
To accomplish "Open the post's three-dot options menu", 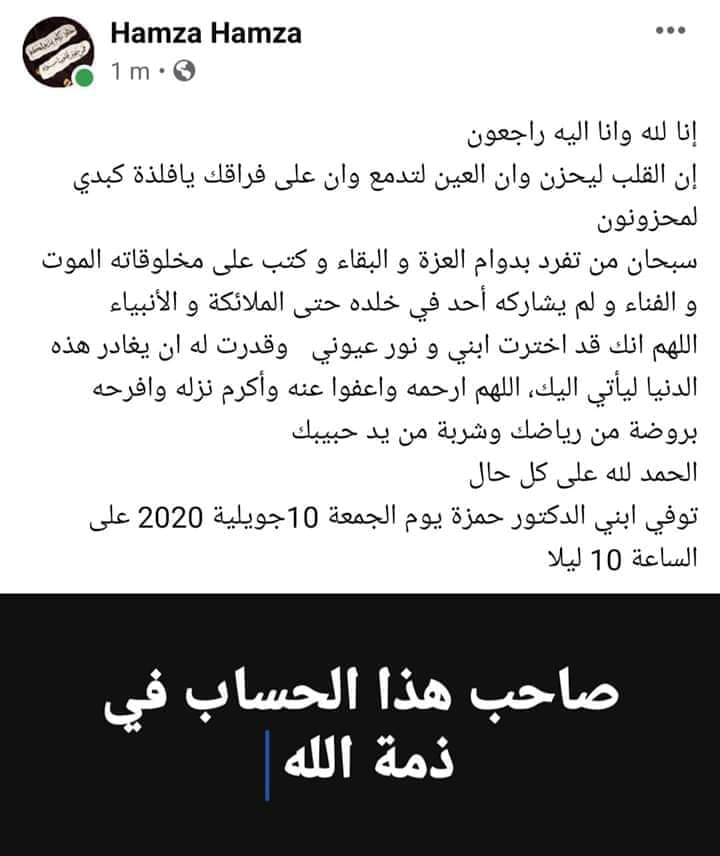I will [x=670, y=31].
